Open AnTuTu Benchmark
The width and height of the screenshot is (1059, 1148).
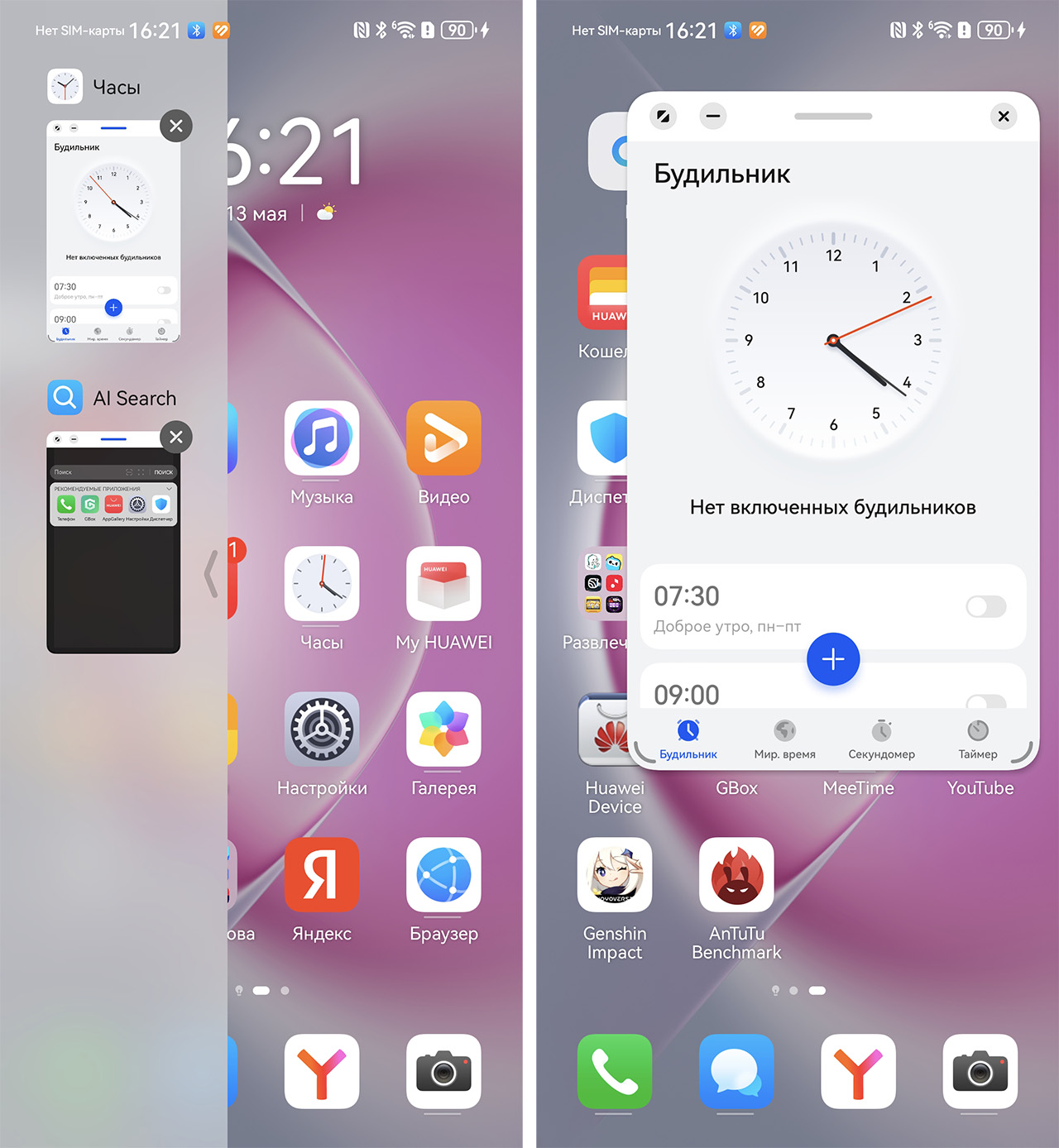(736, 875)
